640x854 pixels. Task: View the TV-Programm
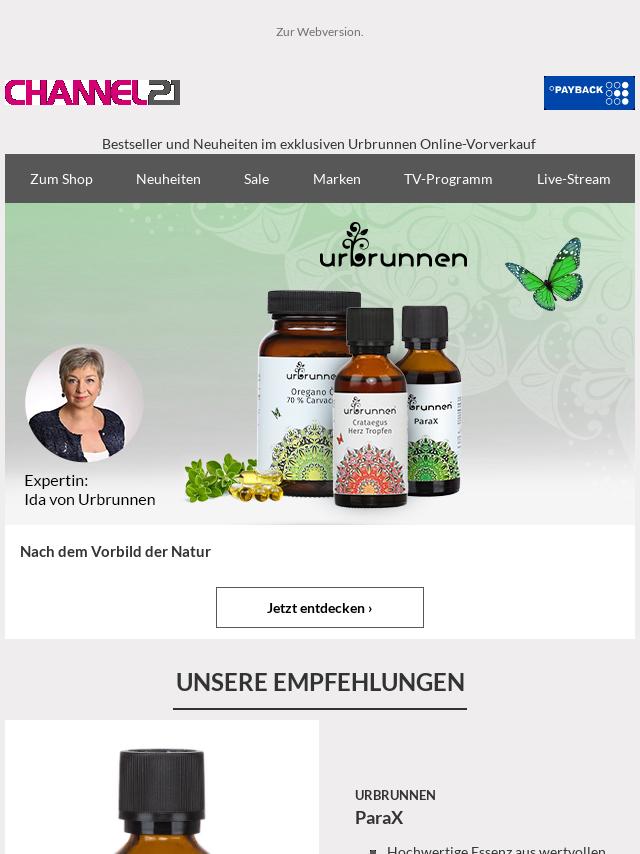coord(448,179)
